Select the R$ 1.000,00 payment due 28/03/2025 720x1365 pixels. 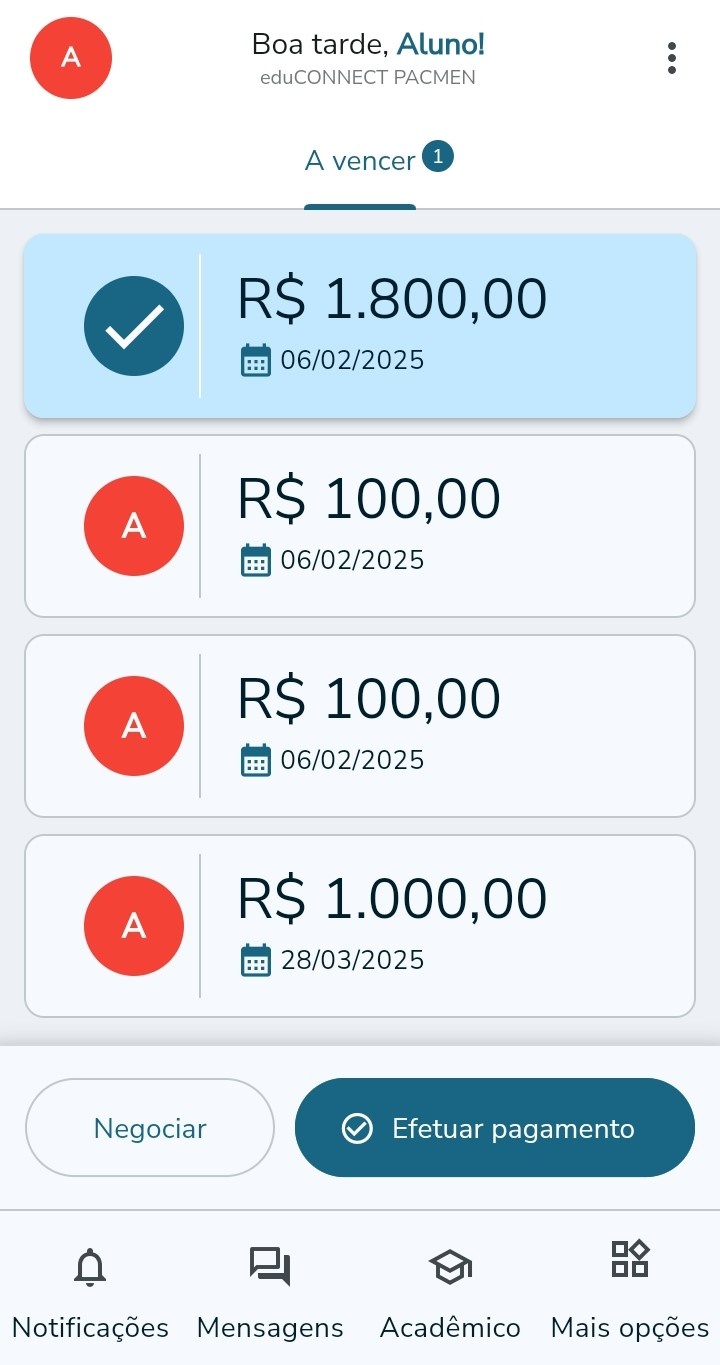(360, 926)
